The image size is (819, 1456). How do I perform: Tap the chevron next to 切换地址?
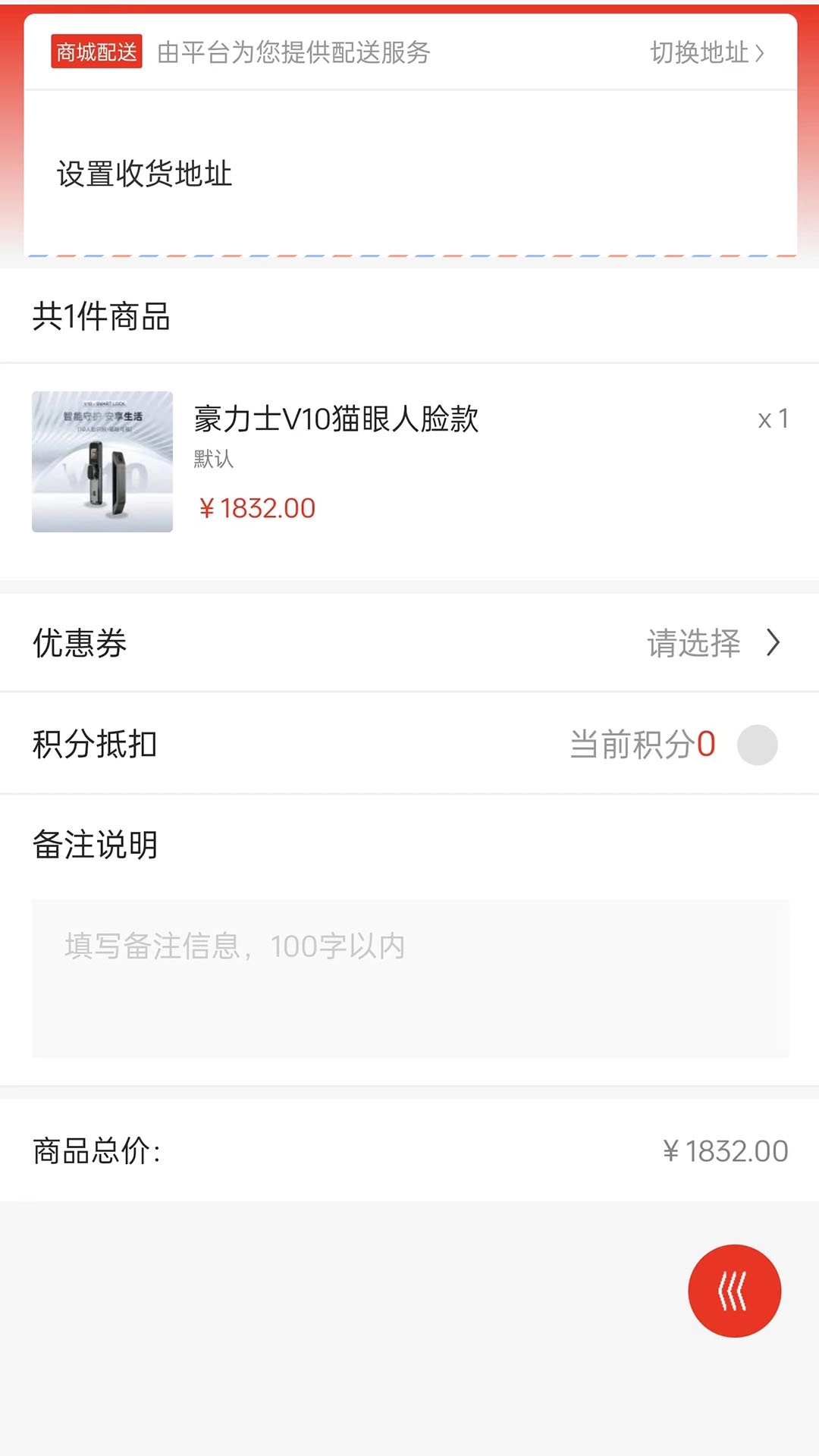761,53
